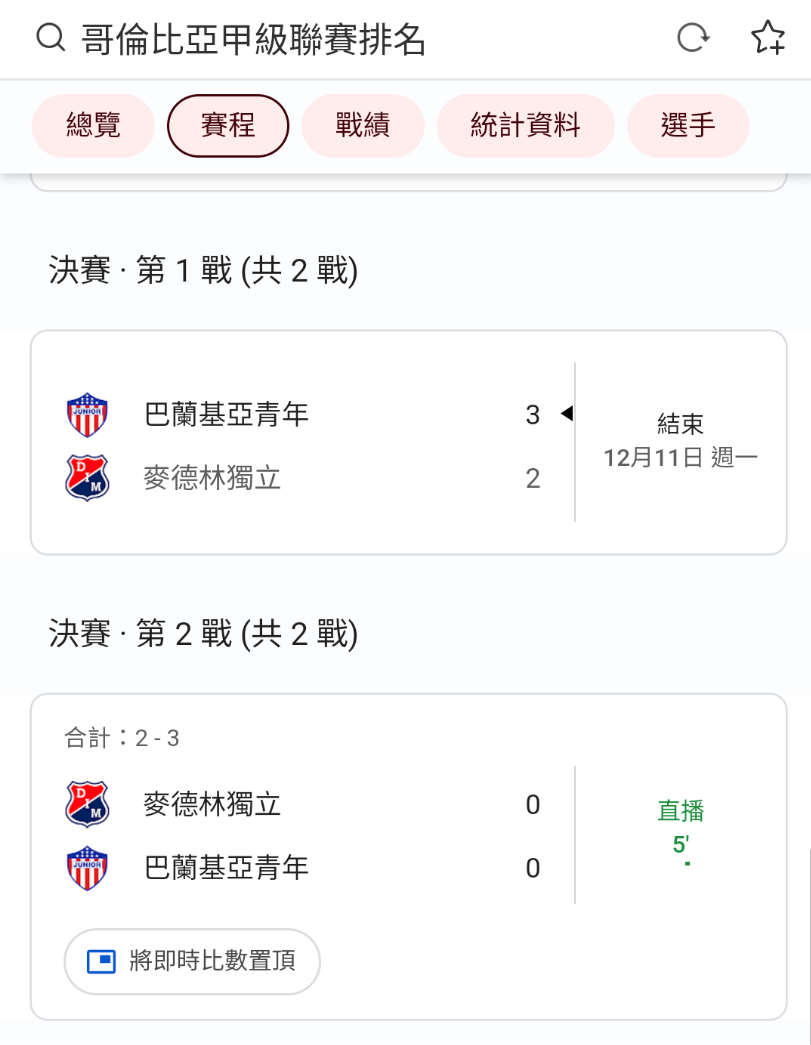811x1045 pixels.
Task: Add this search to favorites via the star
Action: tap(767, 39)
